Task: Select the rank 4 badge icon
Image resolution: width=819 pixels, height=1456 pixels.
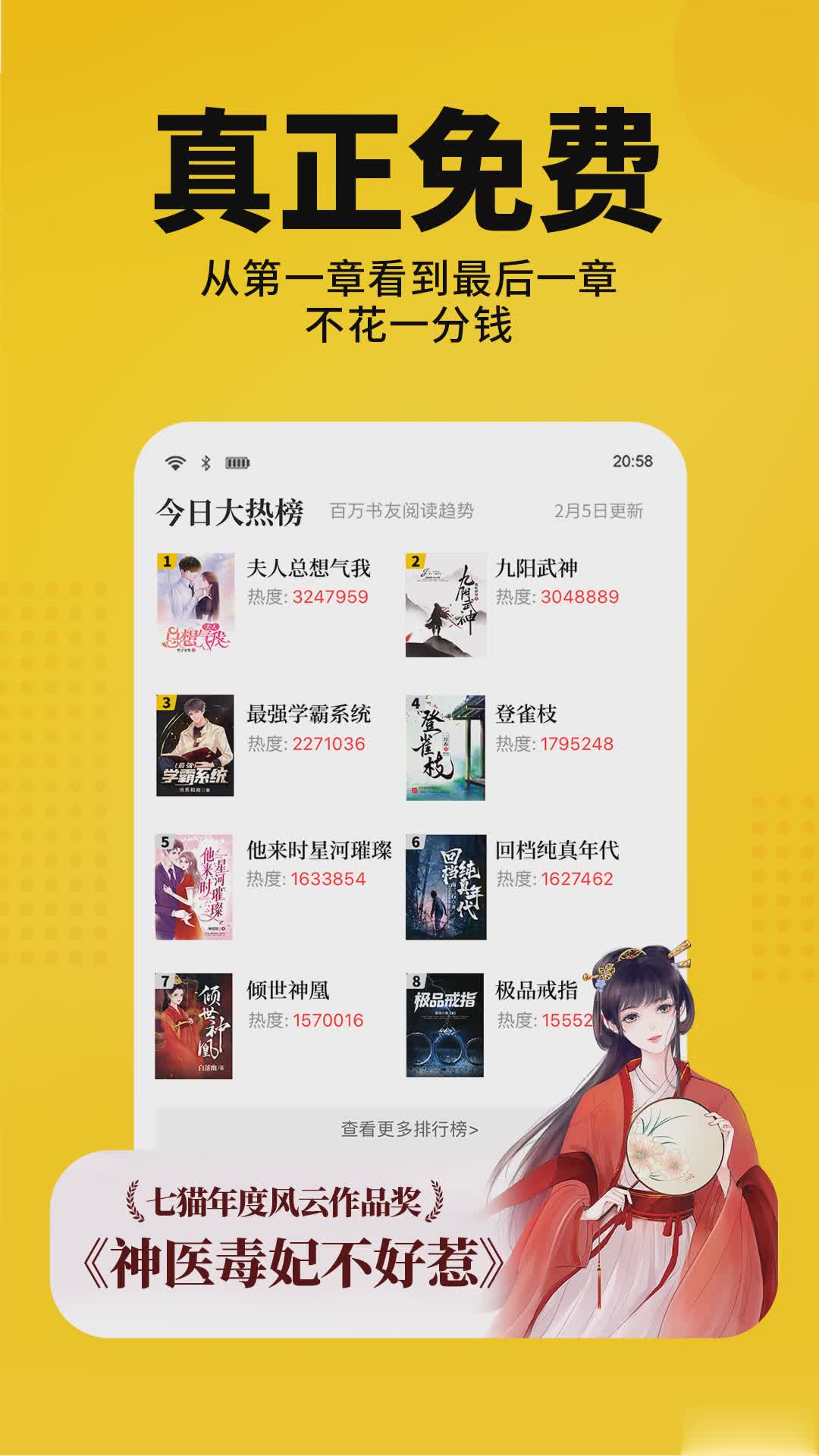Action: 414,704
